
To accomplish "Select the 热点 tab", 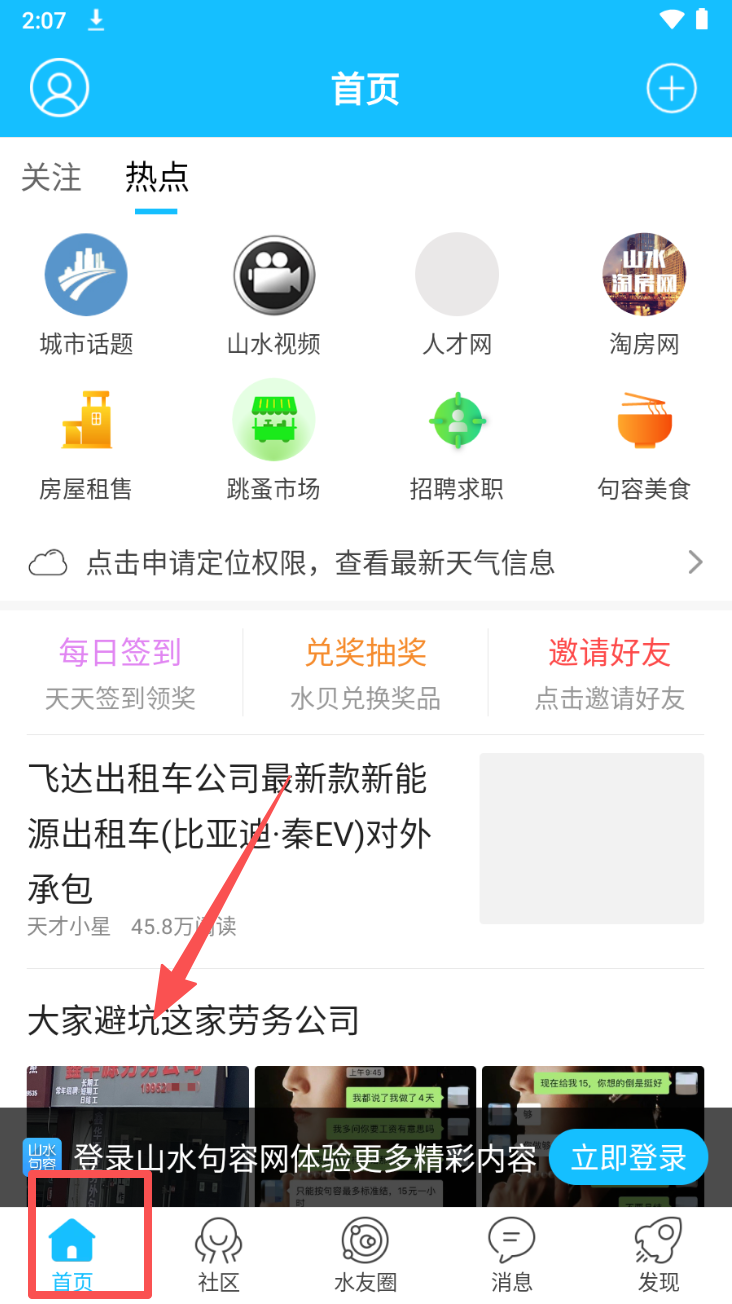I will (157, 177).
